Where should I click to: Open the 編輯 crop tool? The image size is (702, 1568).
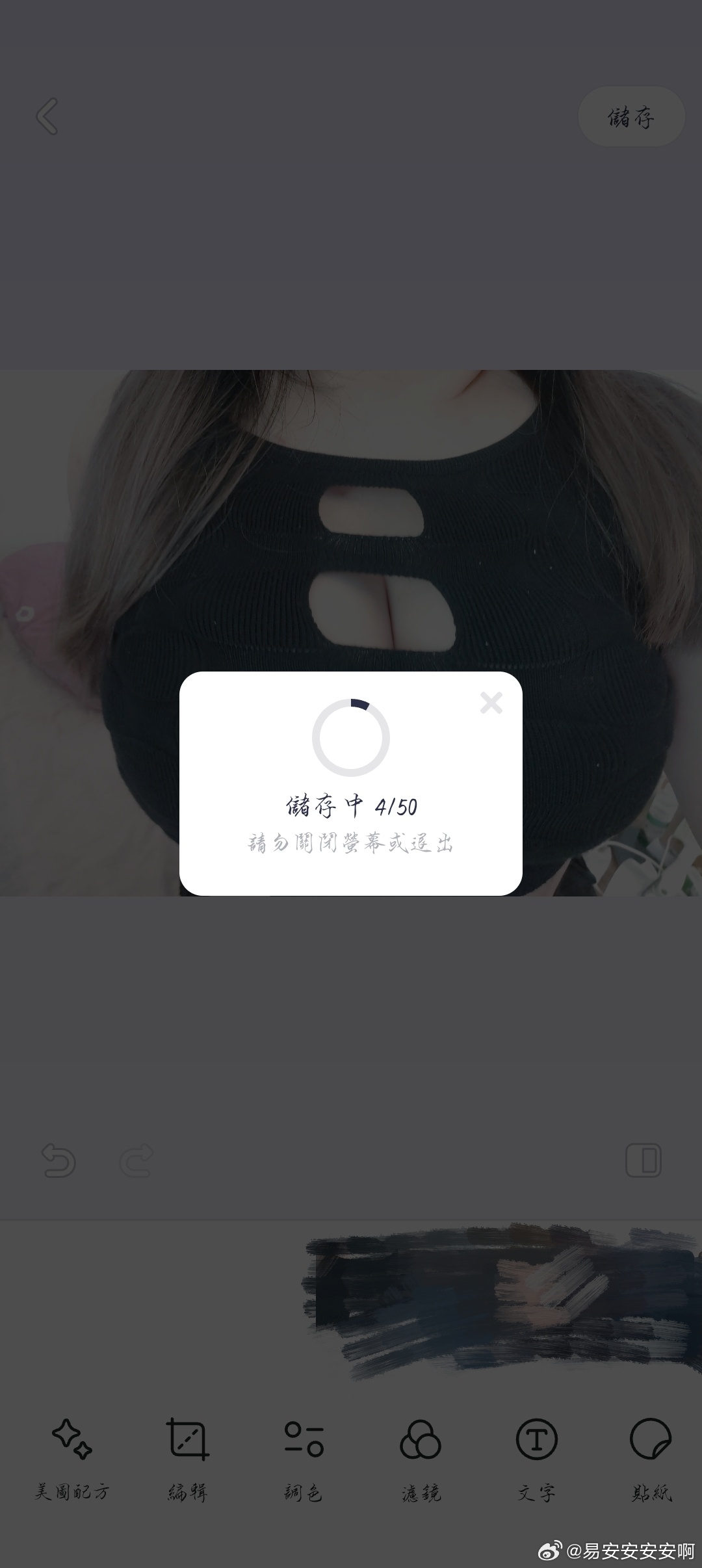[x=187, y=1456]
